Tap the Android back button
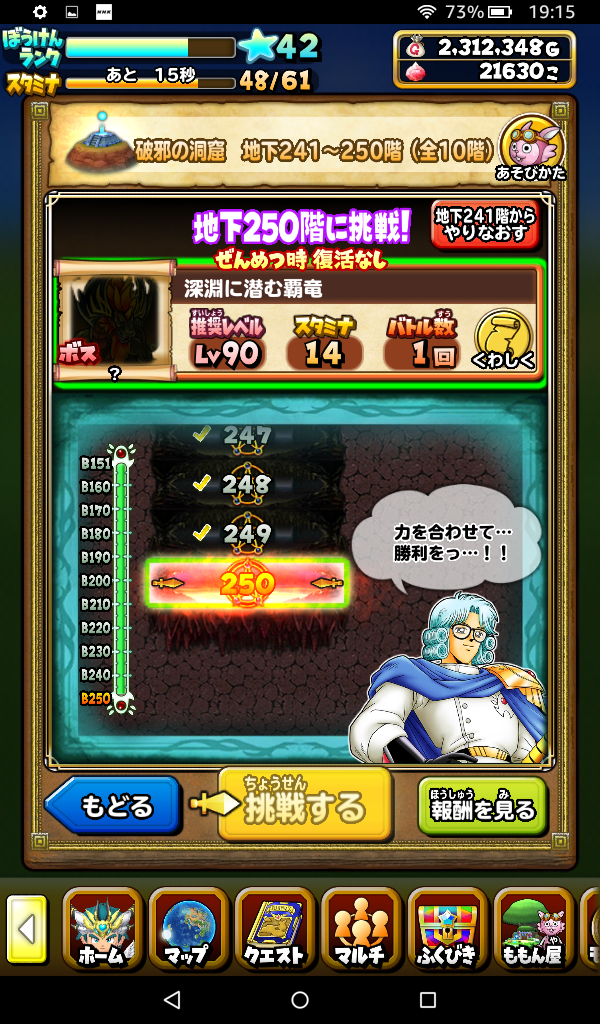The height and width of the screenshot is (1024, 600). (172, 1000)
